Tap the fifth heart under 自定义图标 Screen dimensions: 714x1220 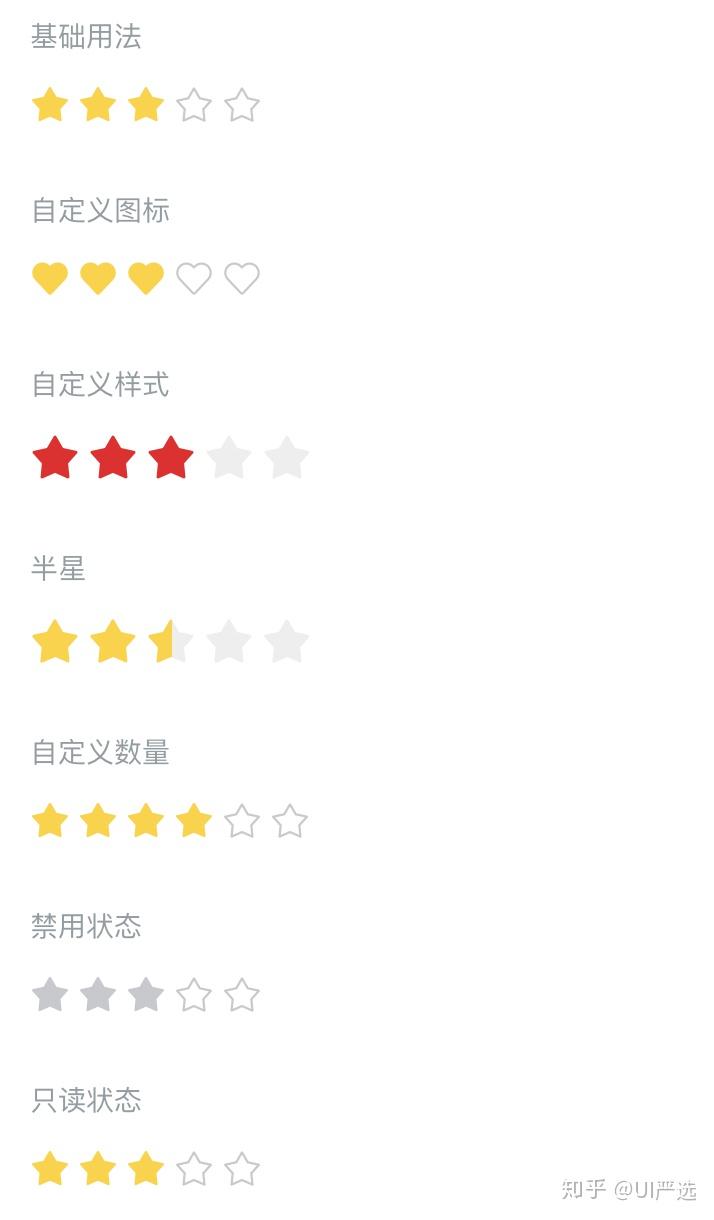coord(242,278)
